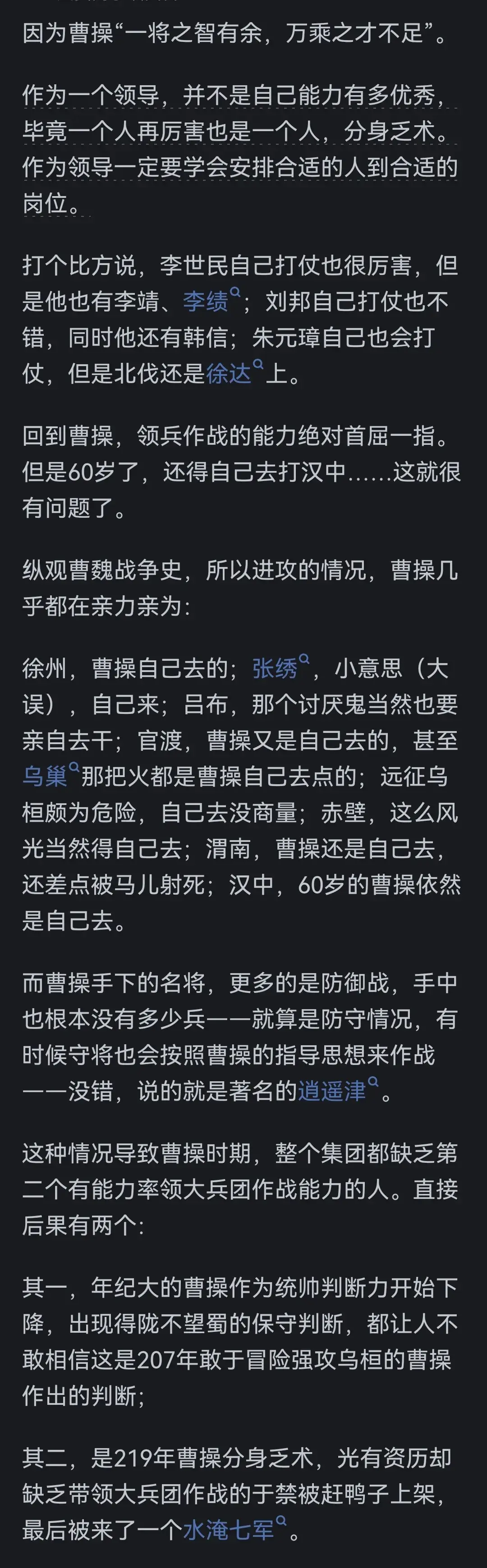The image size is (487, 1568).
Task: Open the 徐达 search link
Action: [229, 374]
